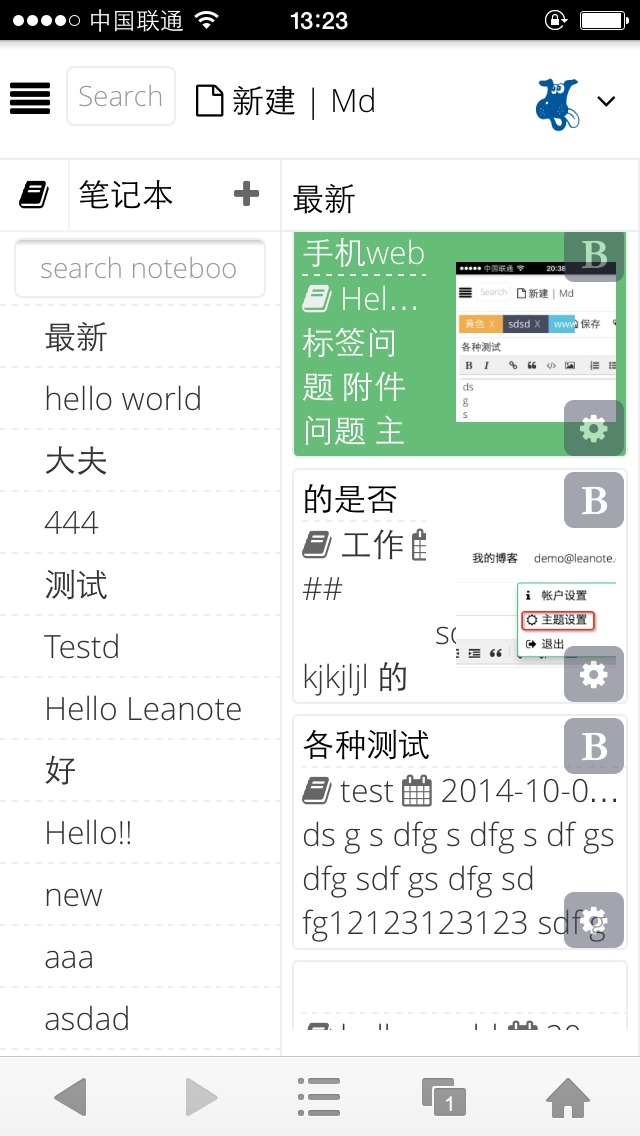Select the hello world notebook
The height and width of the screenshot is (1136, 640).
123,399
